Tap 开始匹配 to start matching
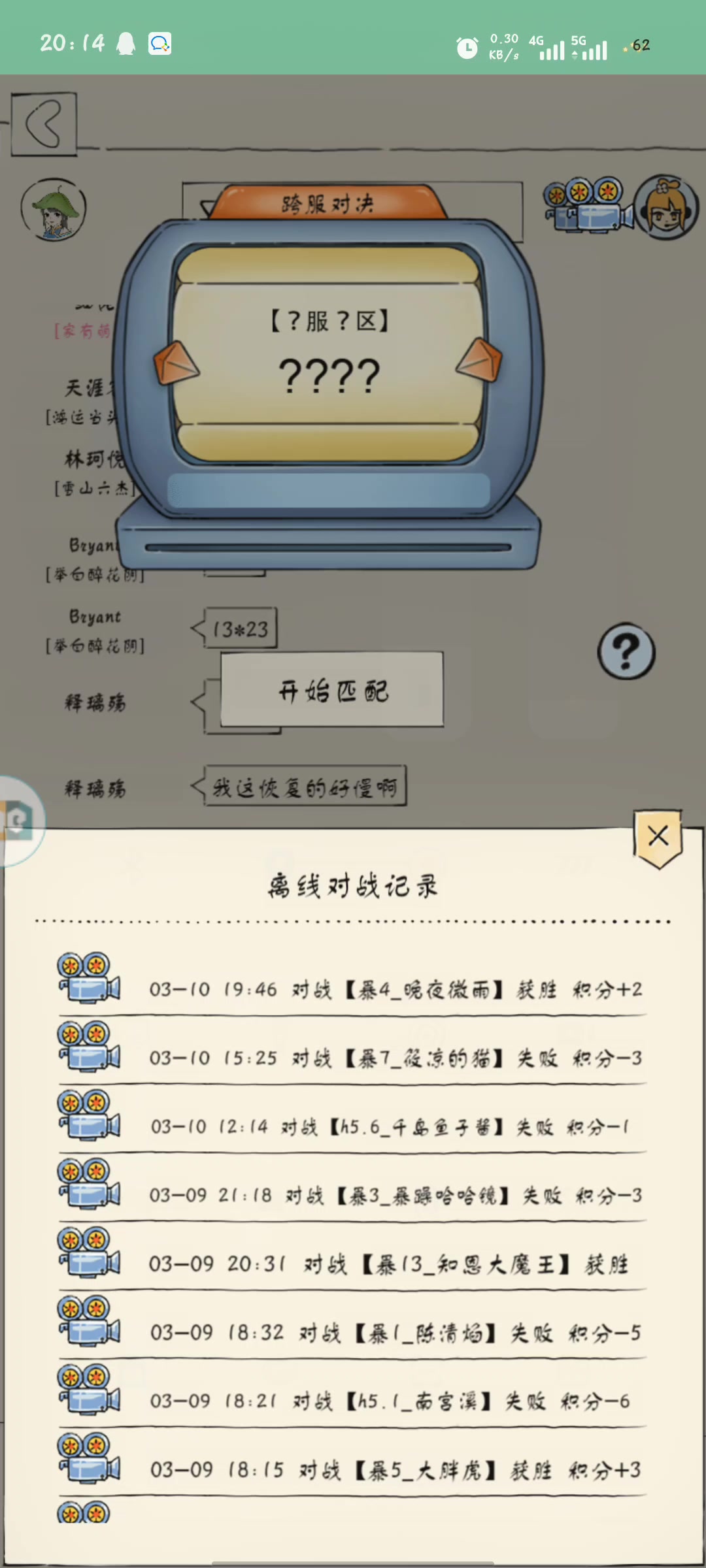 332,690
